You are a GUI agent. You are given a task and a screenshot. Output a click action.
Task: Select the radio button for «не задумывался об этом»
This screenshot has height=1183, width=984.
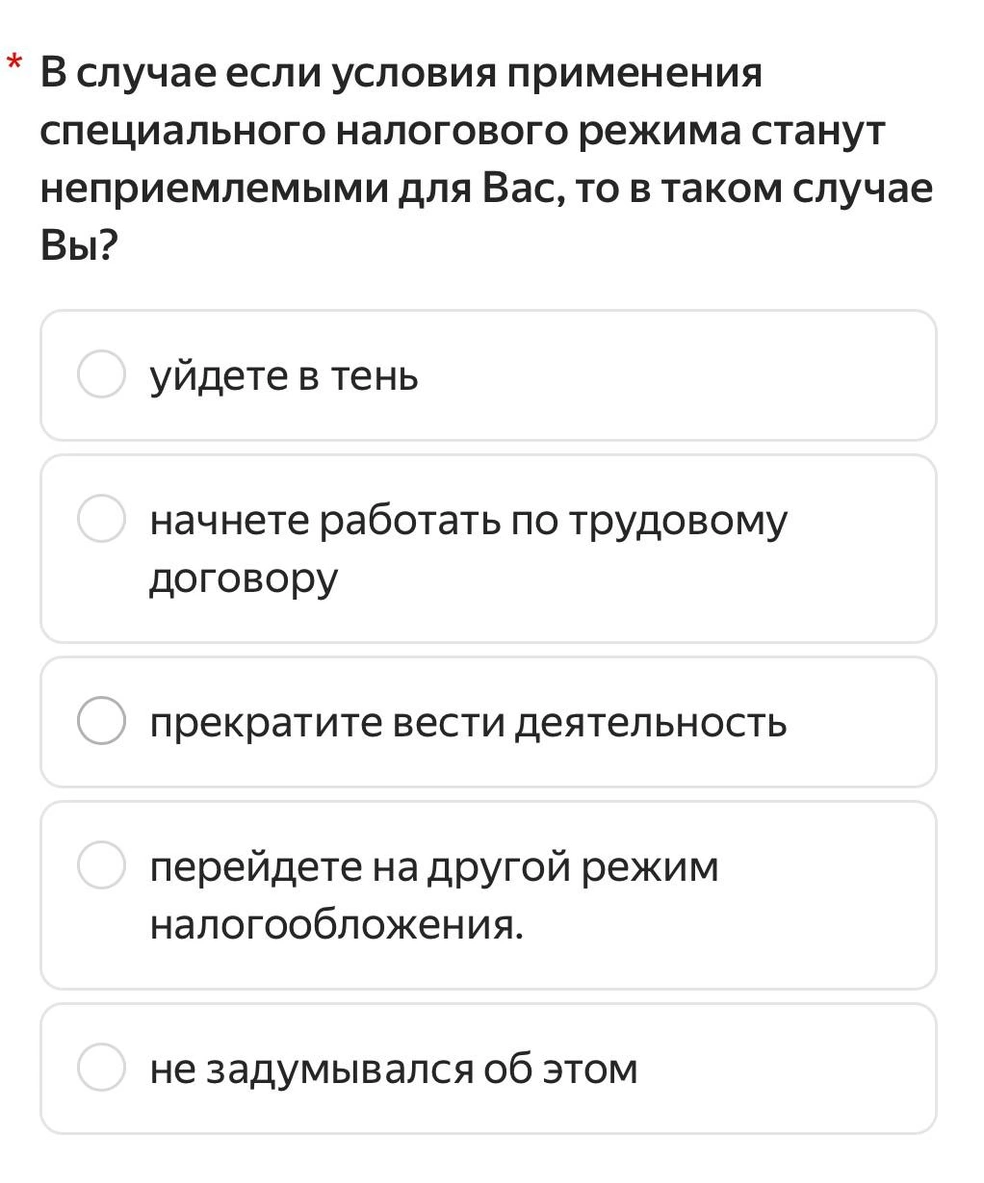pos(99,1064)
